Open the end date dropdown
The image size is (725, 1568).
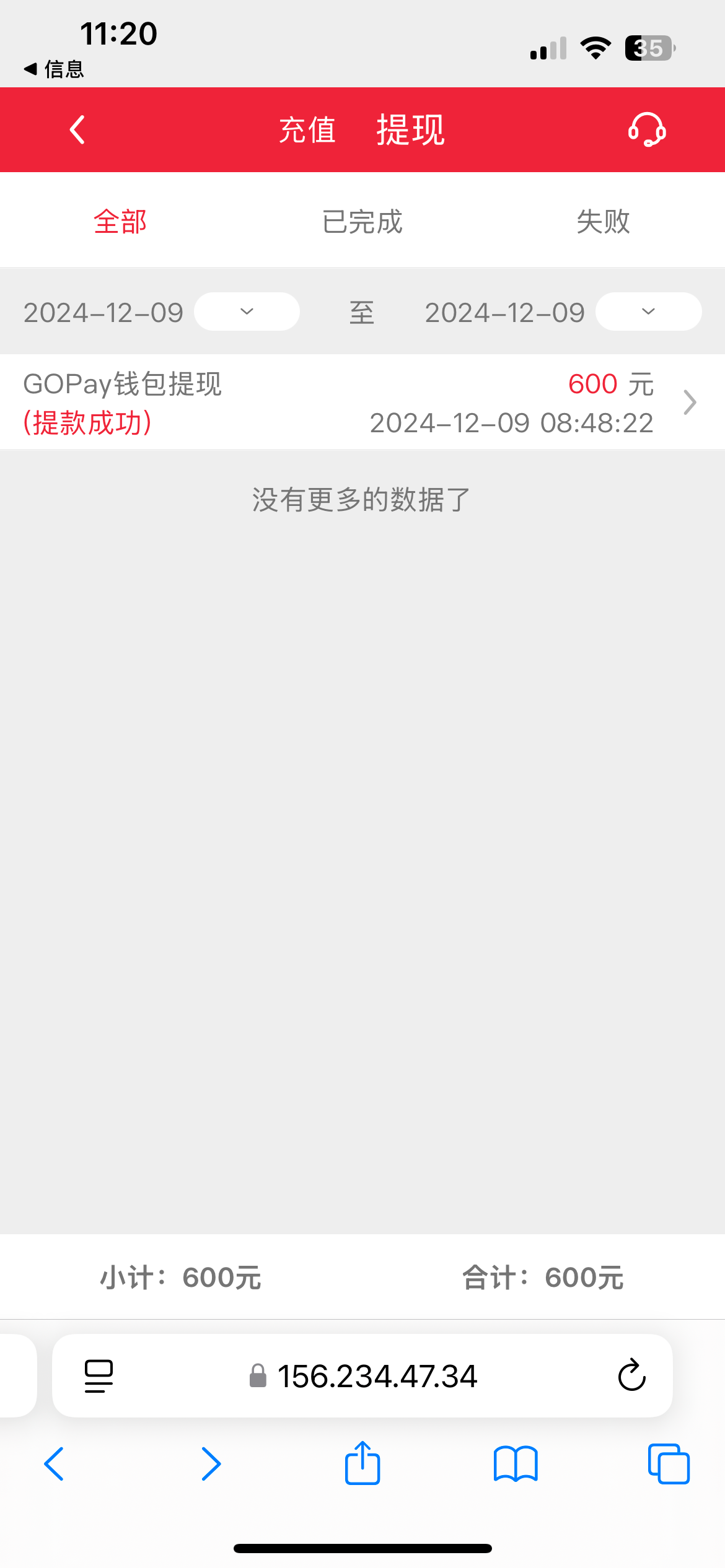(x=648, y=311)
